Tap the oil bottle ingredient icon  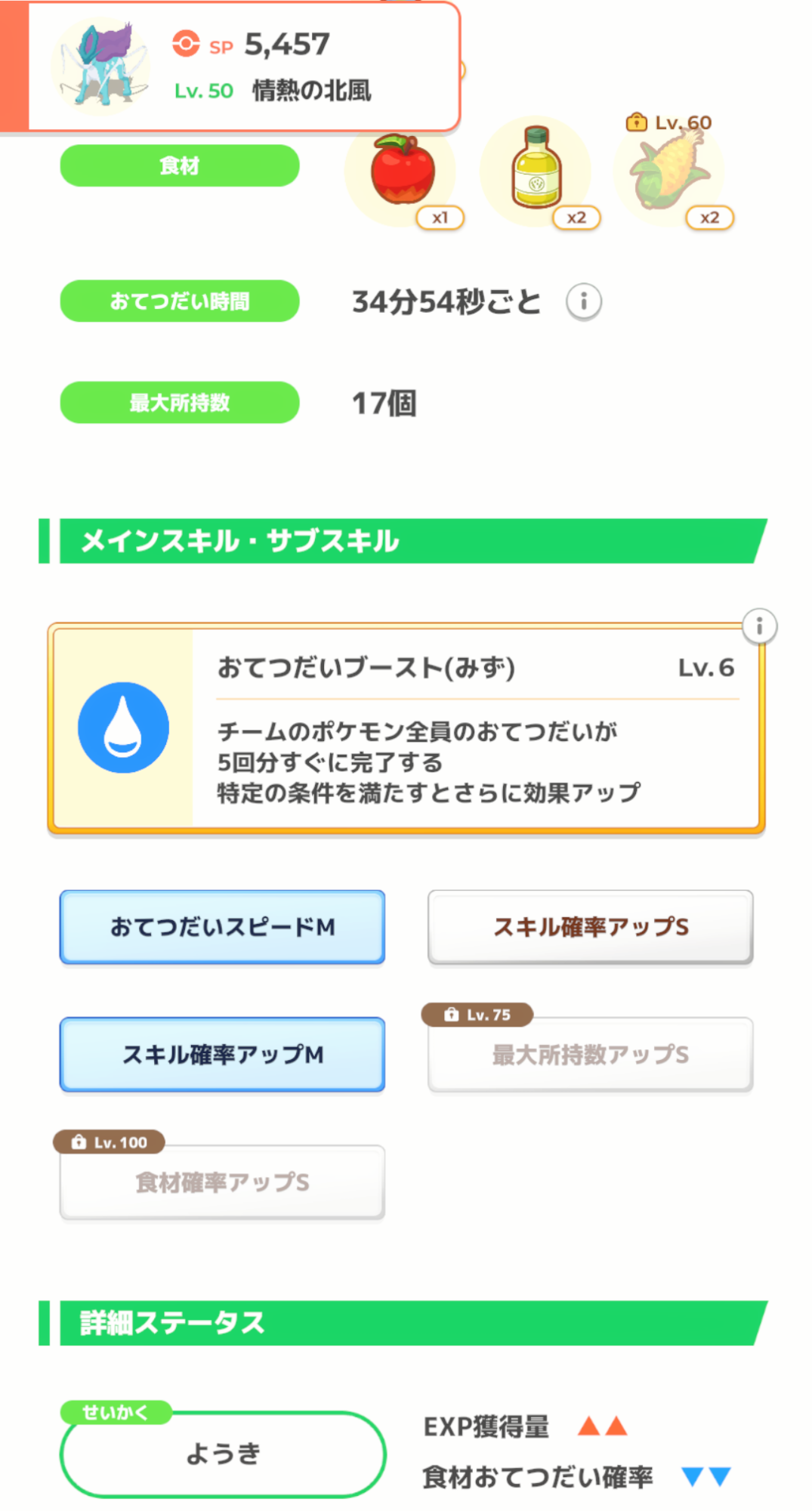[x=536, y=171]
